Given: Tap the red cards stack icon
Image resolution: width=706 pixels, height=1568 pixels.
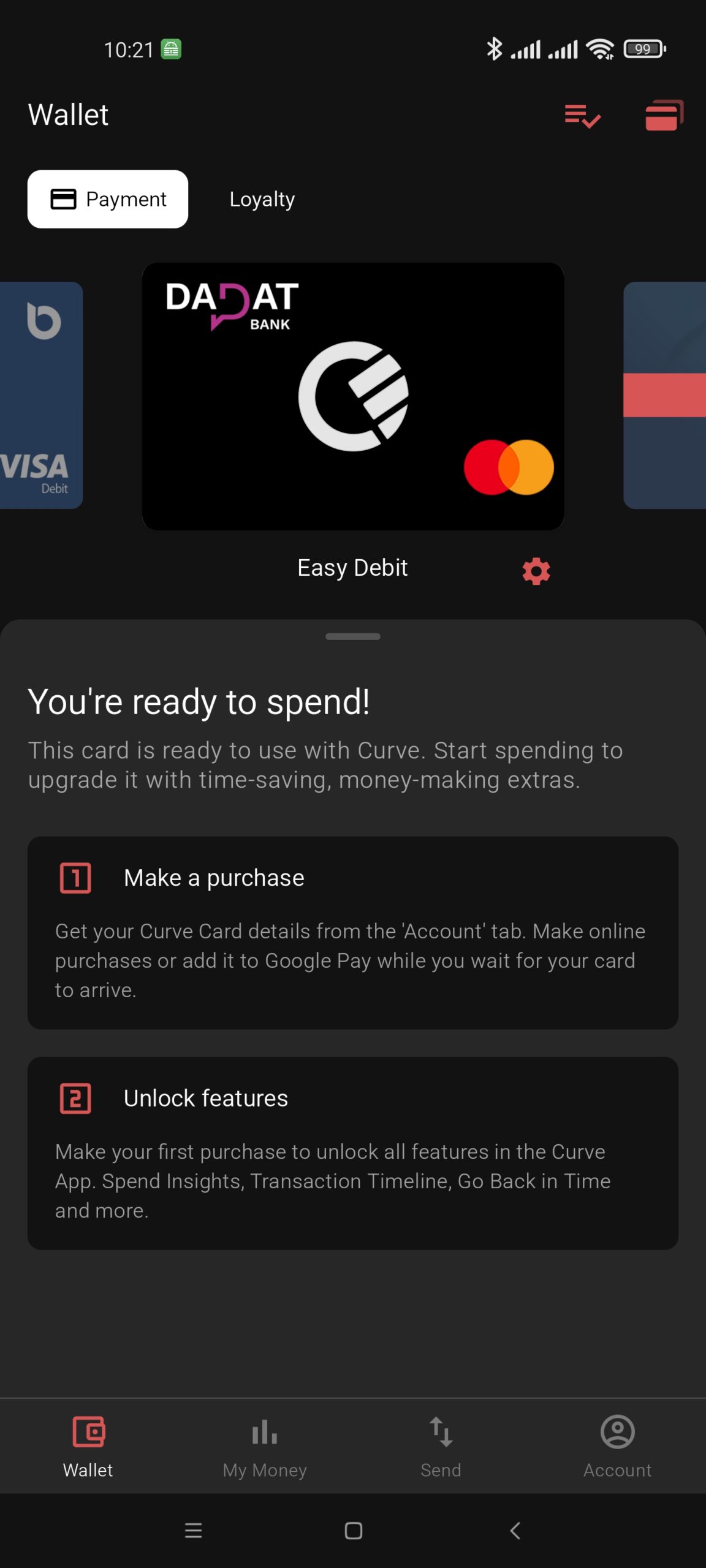Looking at the screenshot, I should click(664, 115).
